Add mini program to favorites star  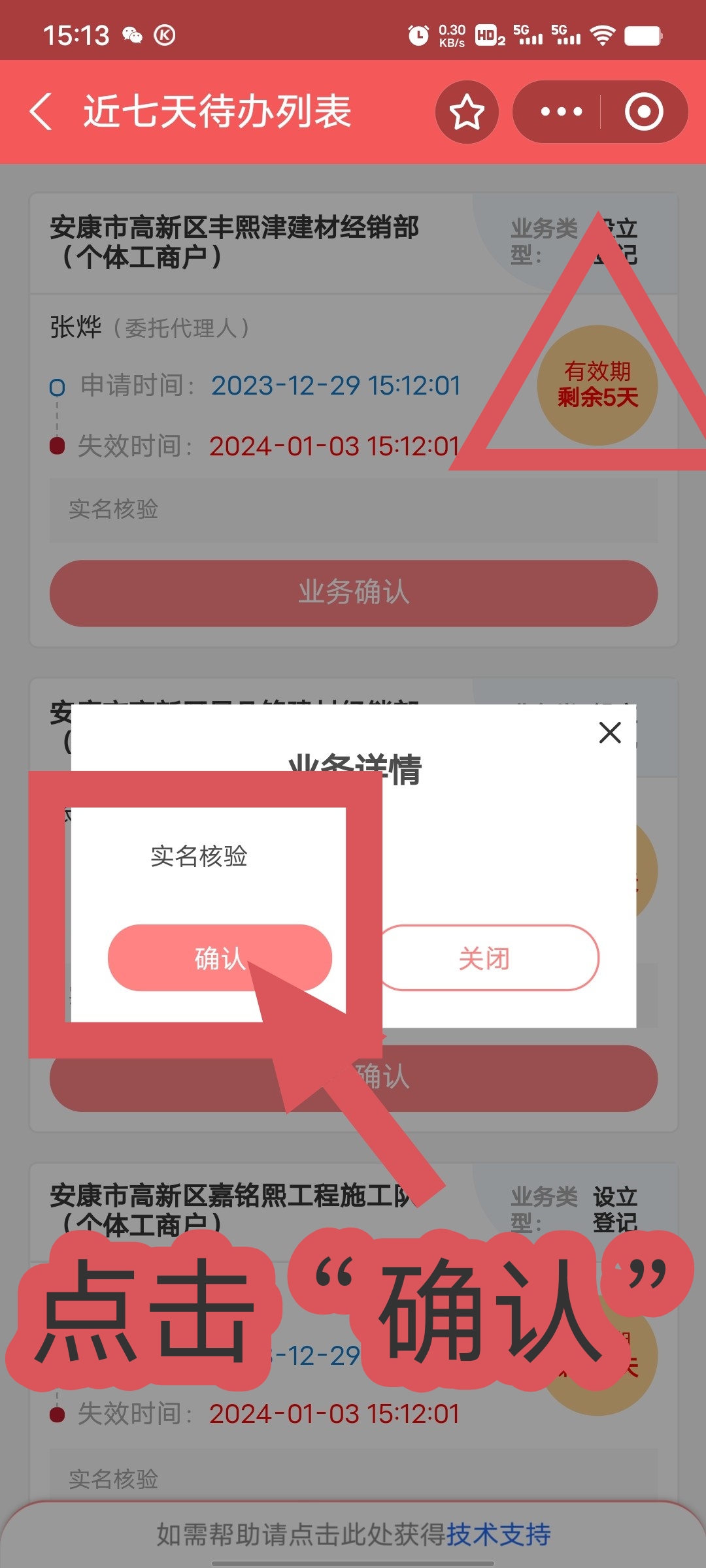(467, 112)
